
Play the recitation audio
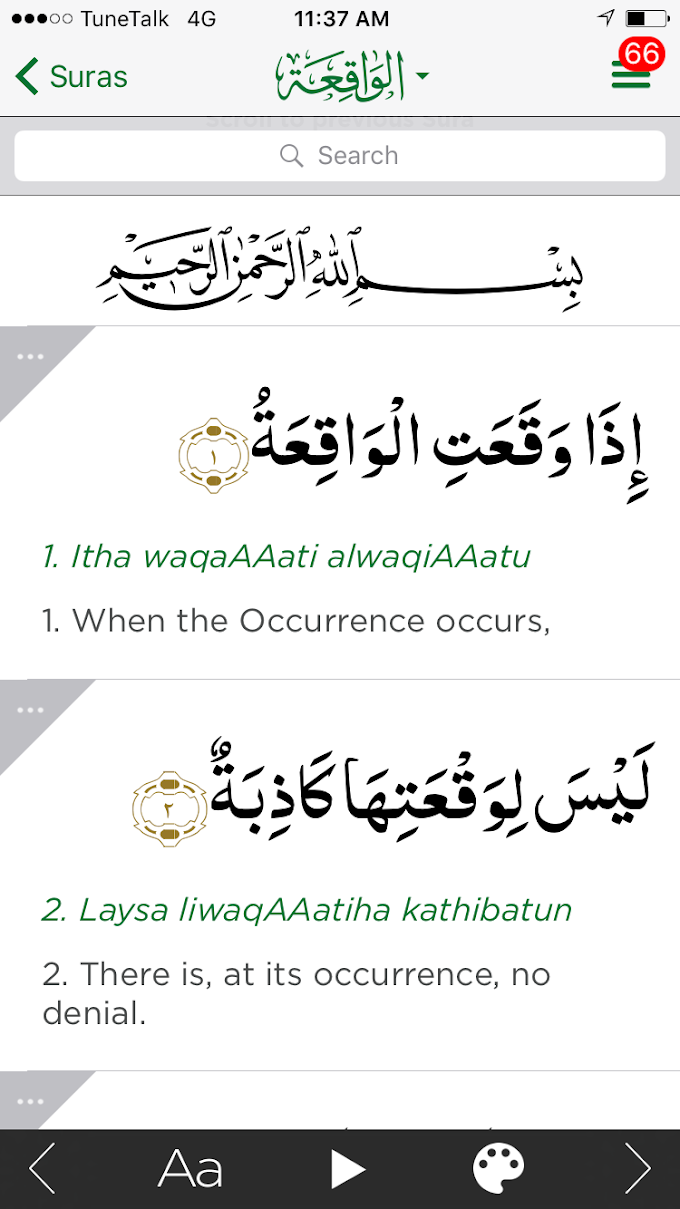347,1168
